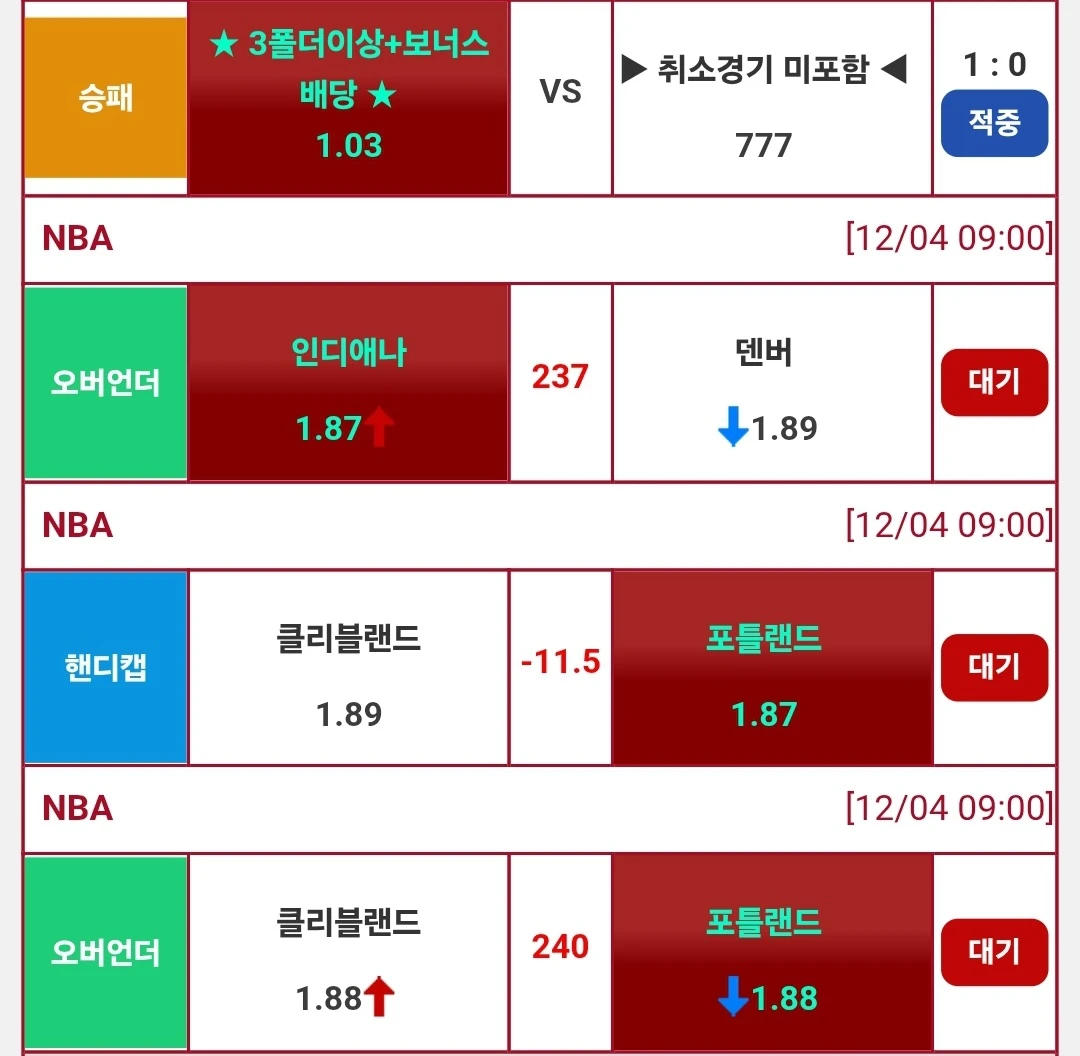
Task: Pick Cleveland over at 1.88
Action: click(348, 952)
